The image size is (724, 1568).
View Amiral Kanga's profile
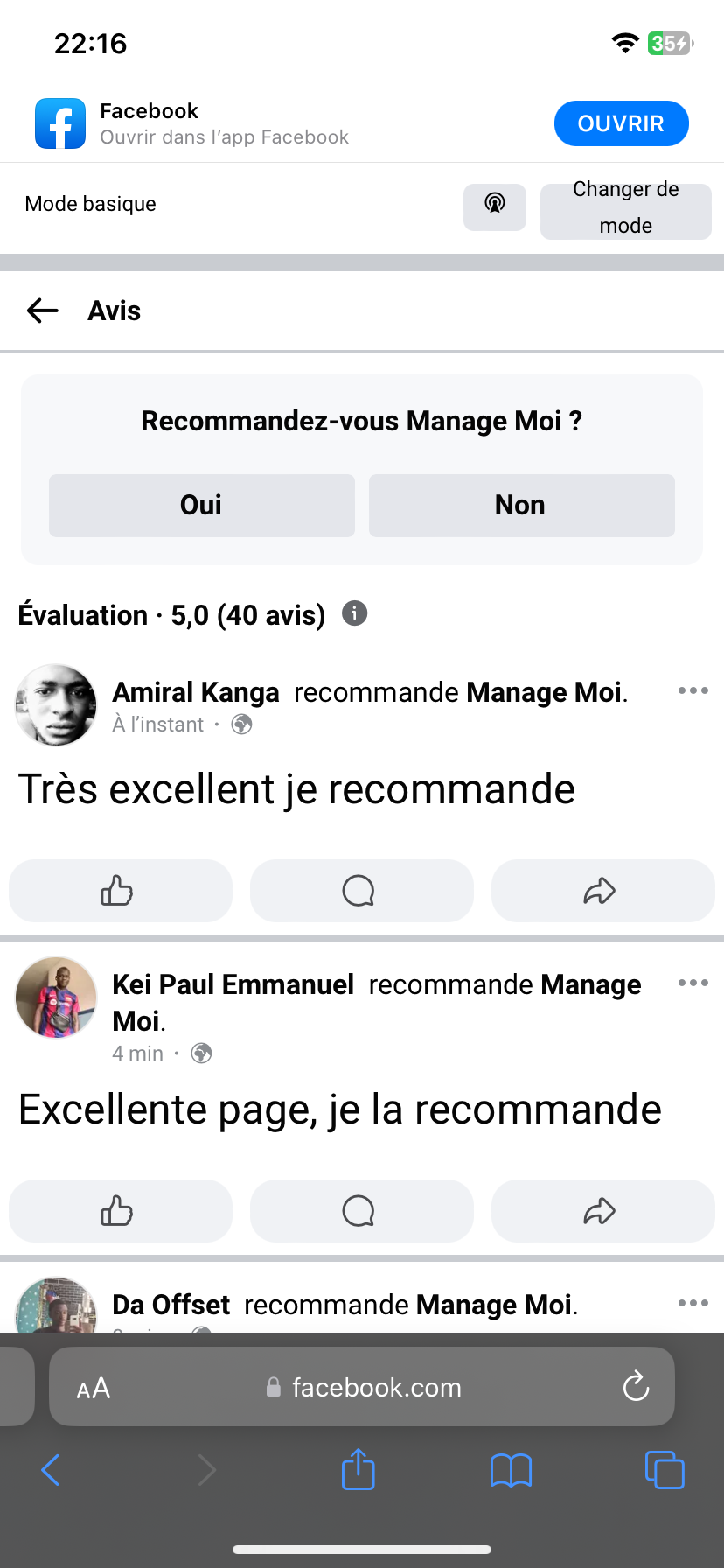tap(195, 692)
